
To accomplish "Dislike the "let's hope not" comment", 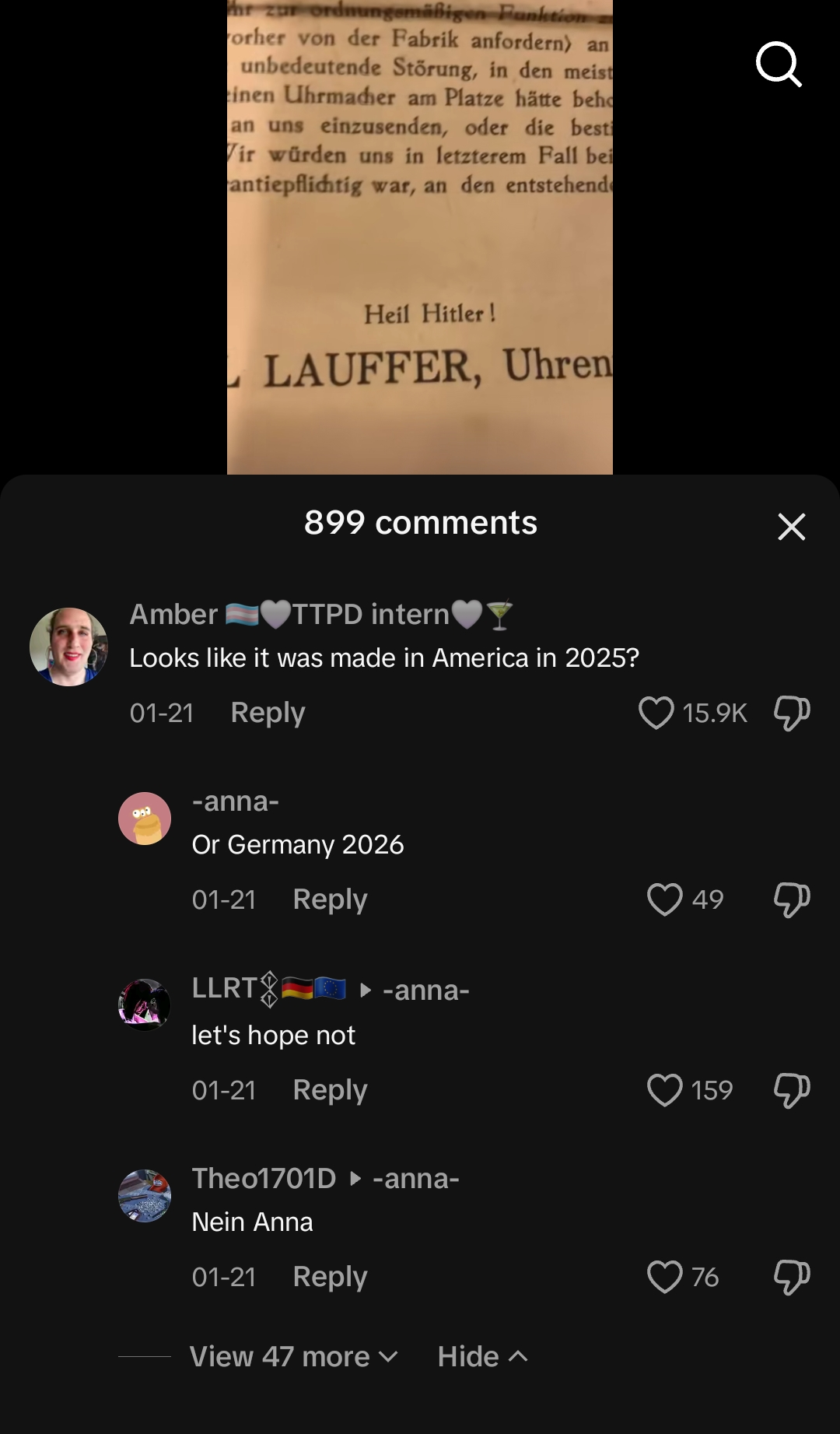I will click(x=792, y=1090).
